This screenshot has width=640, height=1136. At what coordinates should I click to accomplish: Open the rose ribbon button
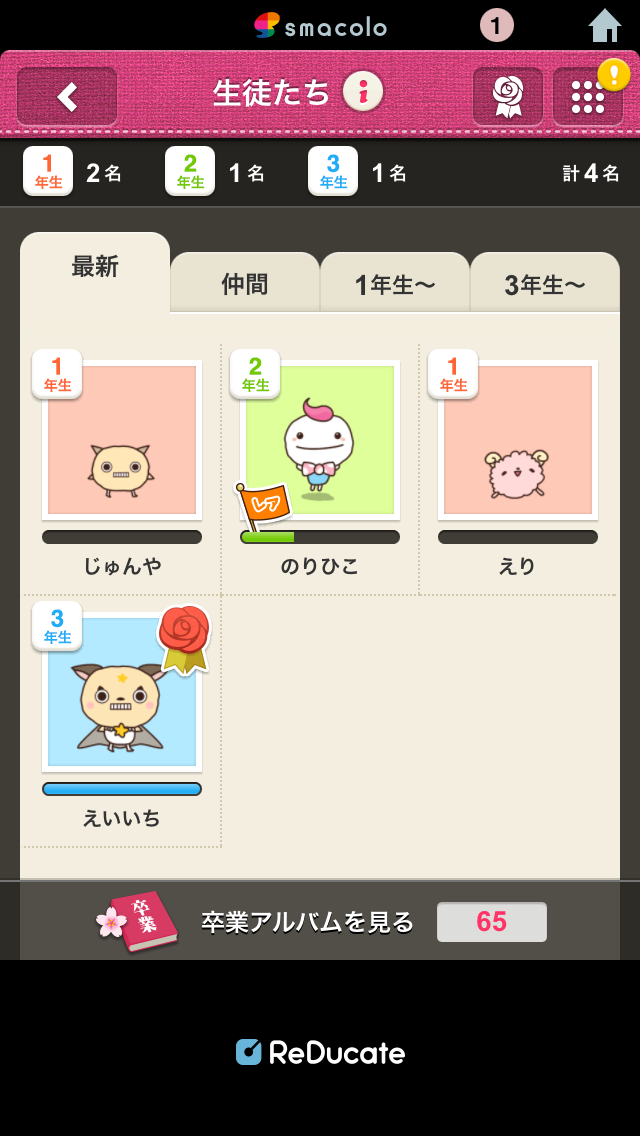click(x=508, y=96)
